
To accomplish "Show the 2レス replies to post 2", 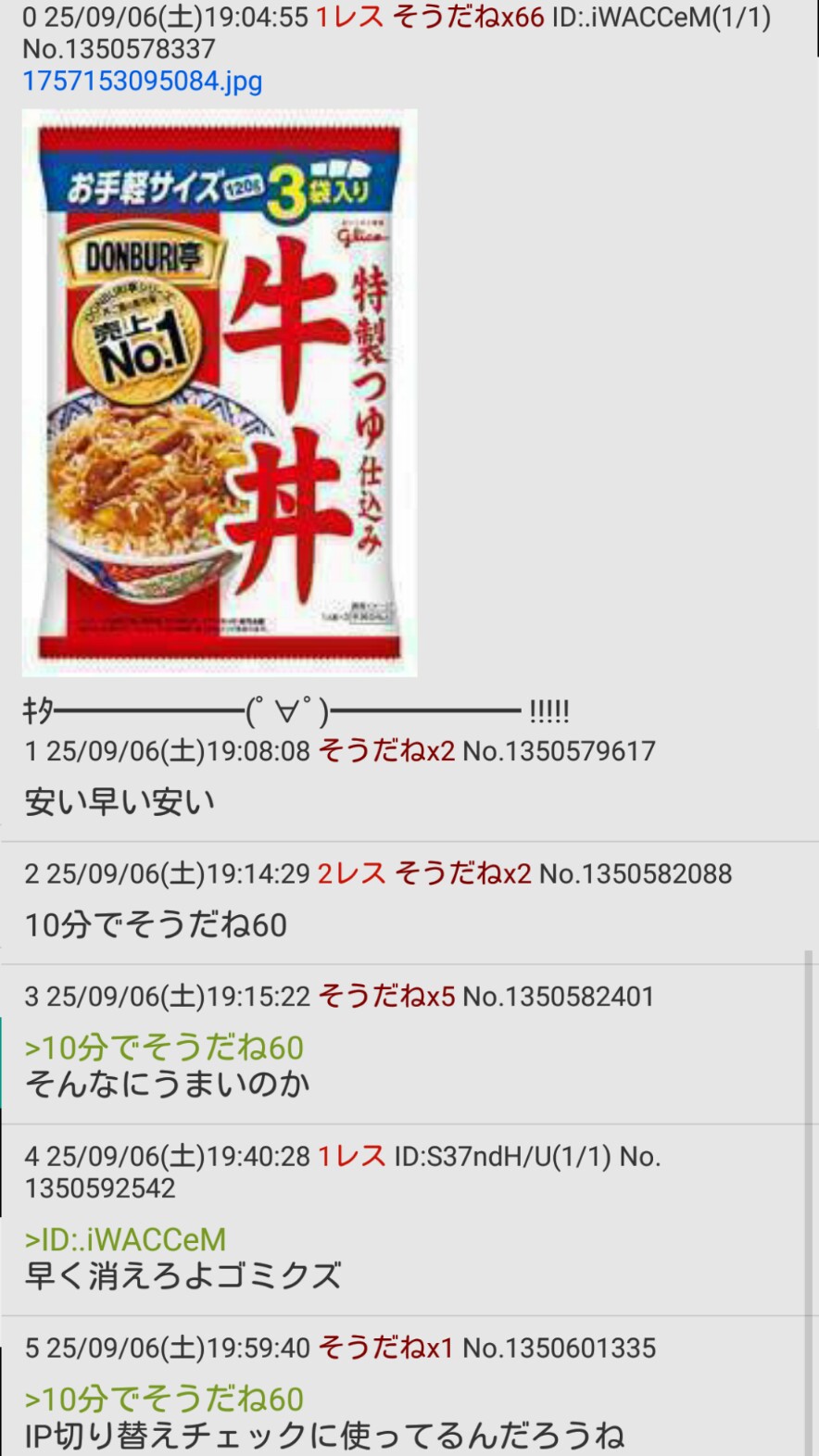I will coord(352,873).
